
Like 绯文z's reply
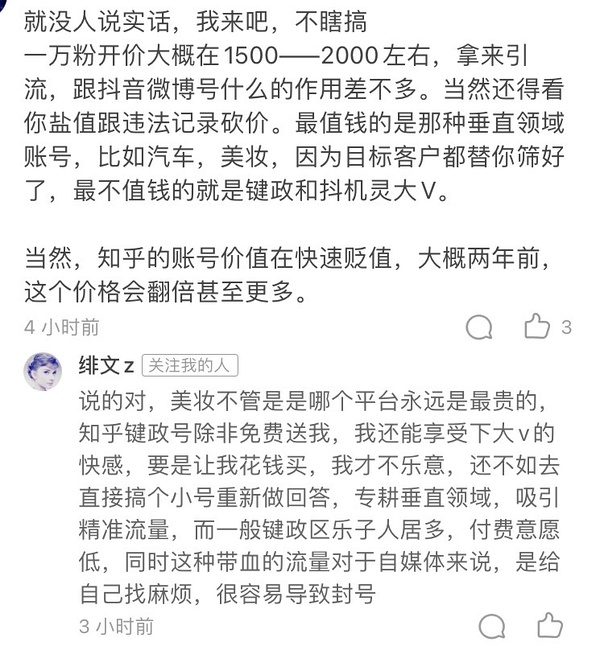[549, 627]
